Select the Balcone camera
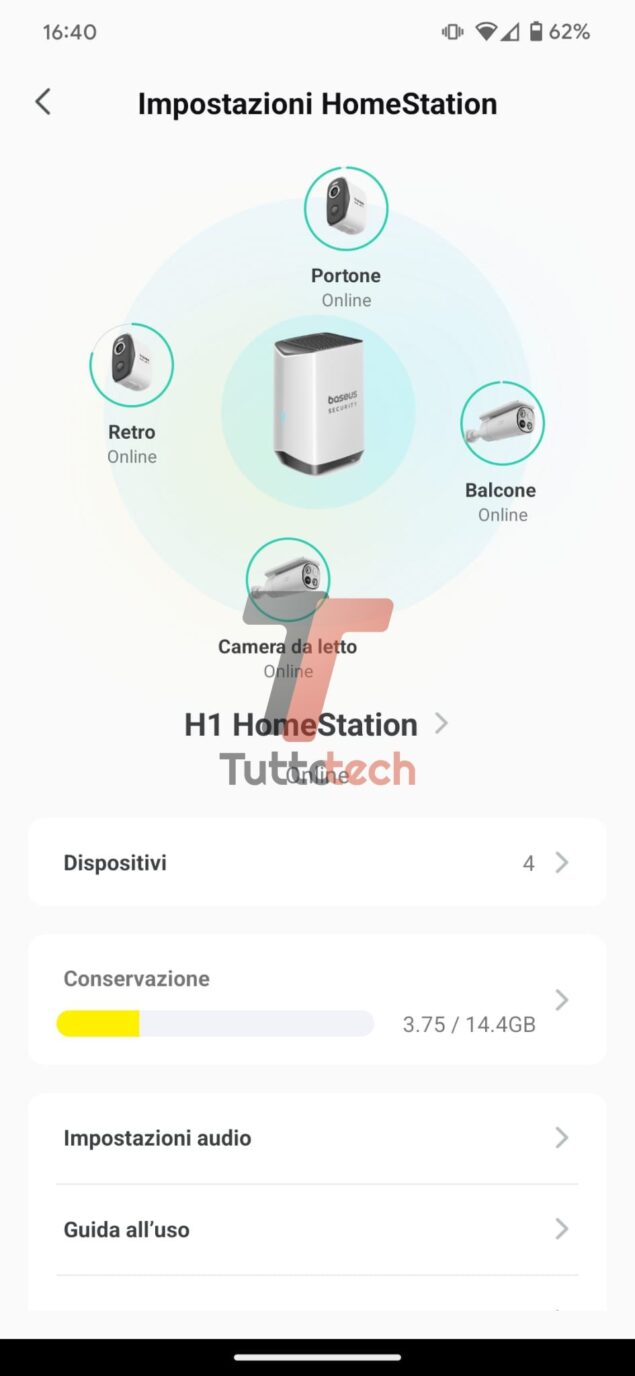The width and height of the screenshot is (635, 1376). [x=502, y=423]
